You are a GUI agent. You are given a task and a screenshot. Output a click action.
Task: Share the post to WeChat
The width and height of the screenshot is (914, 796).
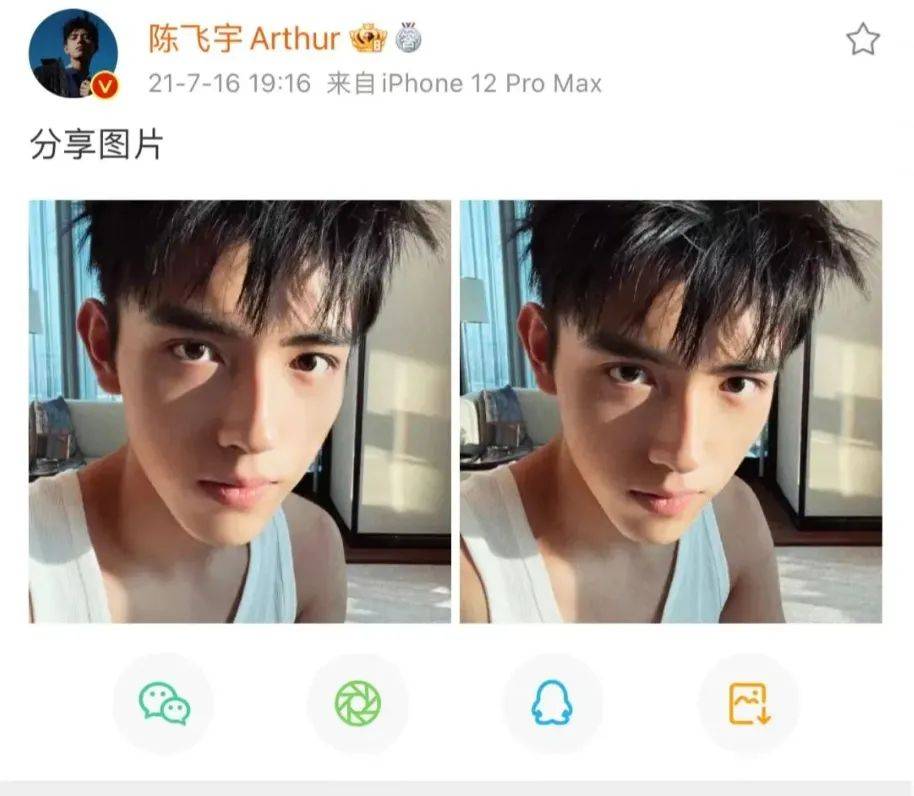(x=164, y=703)
